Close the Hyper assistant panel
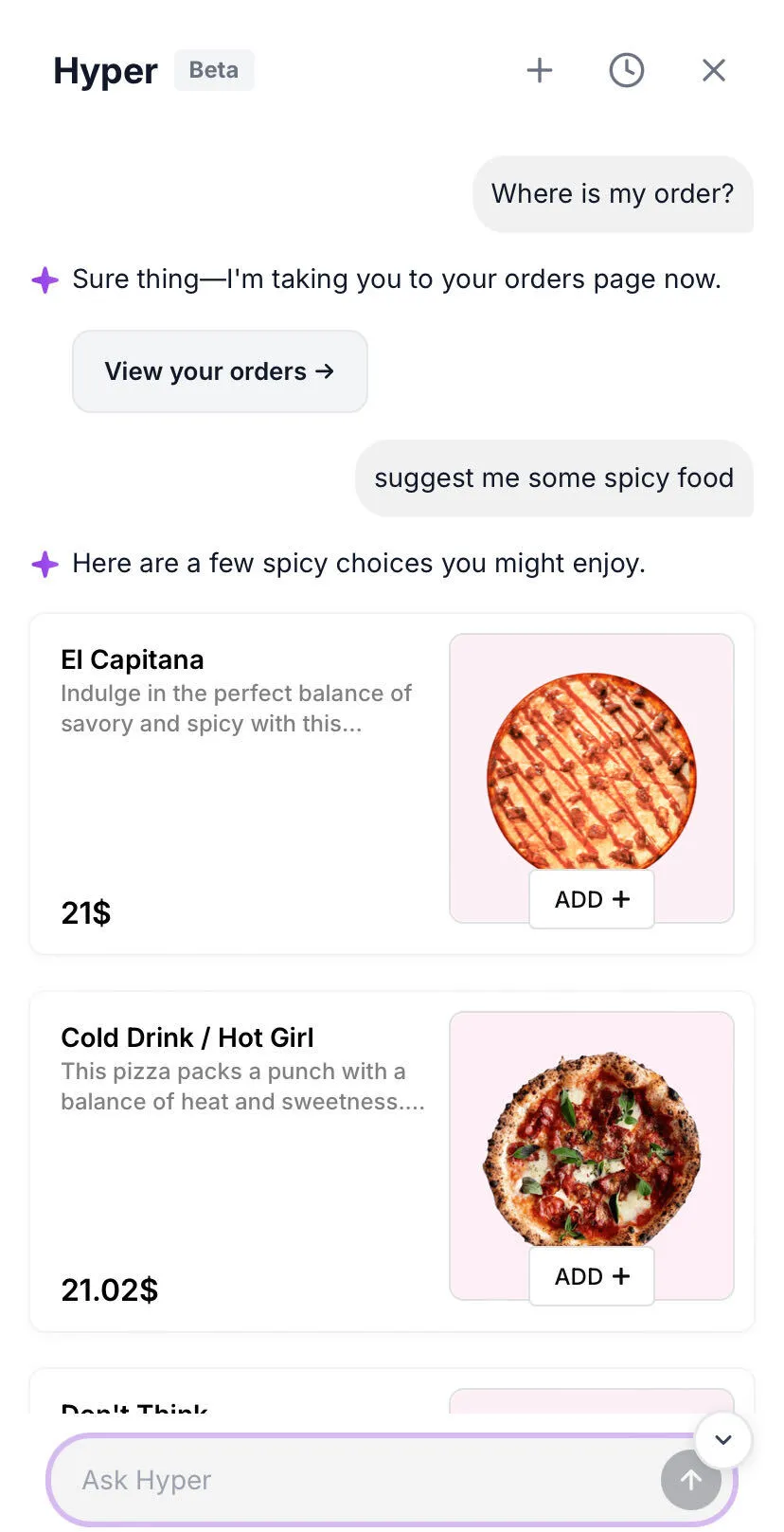Image resolution: width=784 pixels, height=1532 pixels. [714, 70]
